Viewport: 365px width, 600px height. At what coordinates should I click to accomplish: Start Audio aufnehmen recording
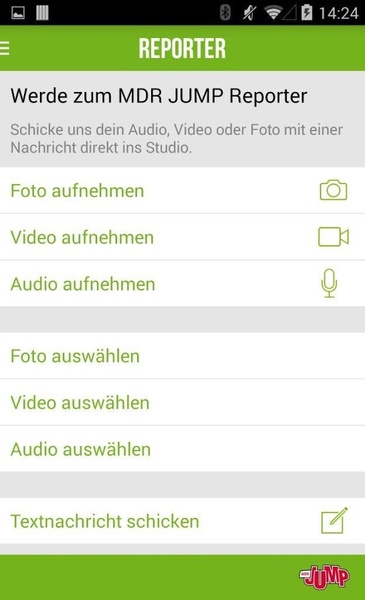182,284
